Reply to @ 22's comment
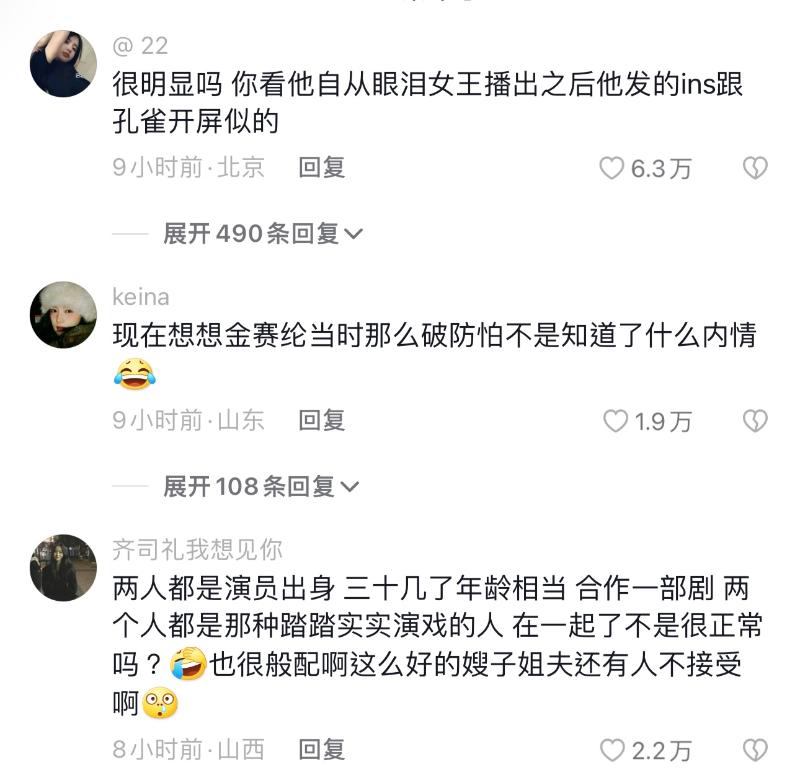 click(321, 168)
